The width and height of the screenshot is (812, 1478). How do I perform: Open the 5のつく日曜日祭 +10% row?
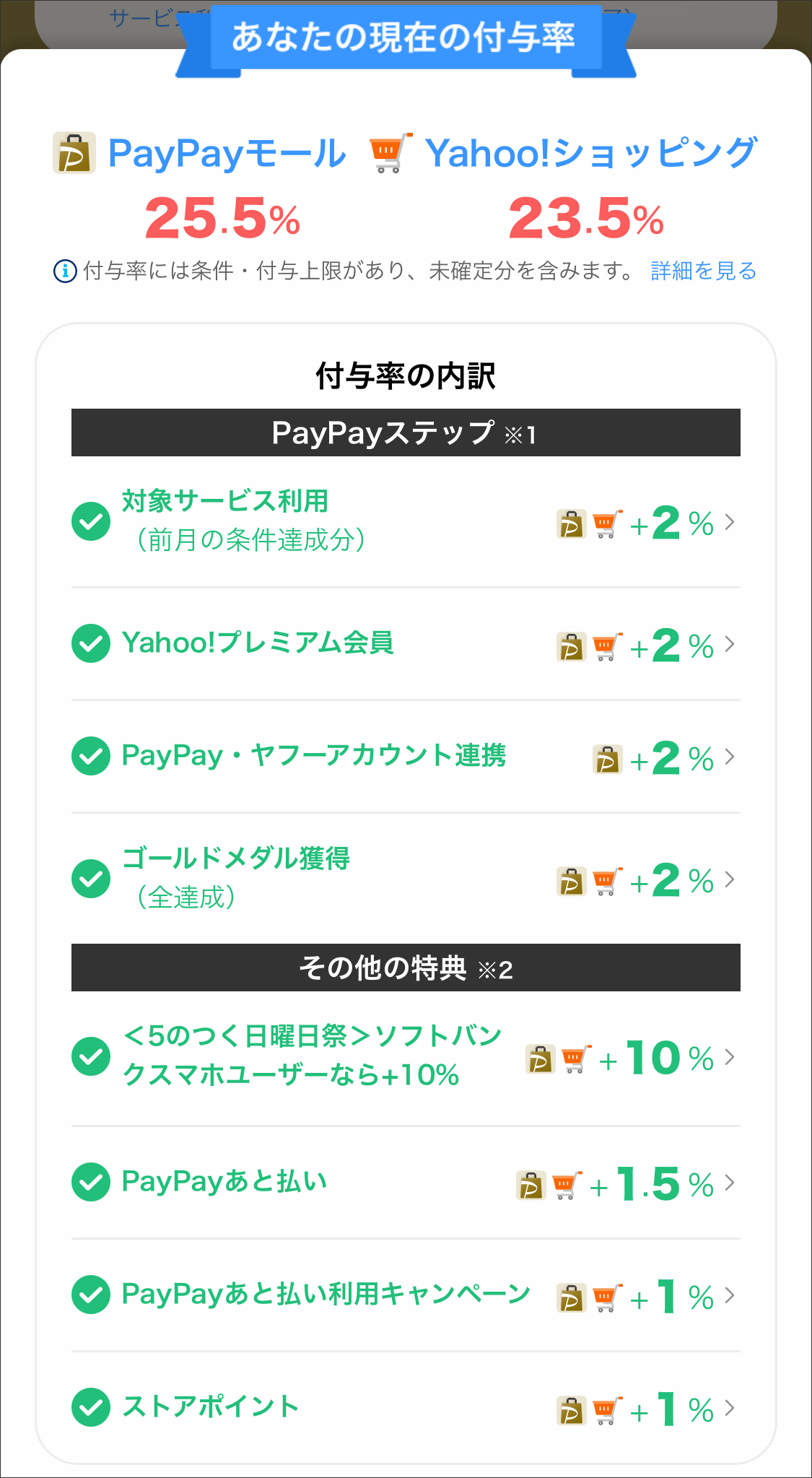pyautogui.click(x=406, y=1058)
